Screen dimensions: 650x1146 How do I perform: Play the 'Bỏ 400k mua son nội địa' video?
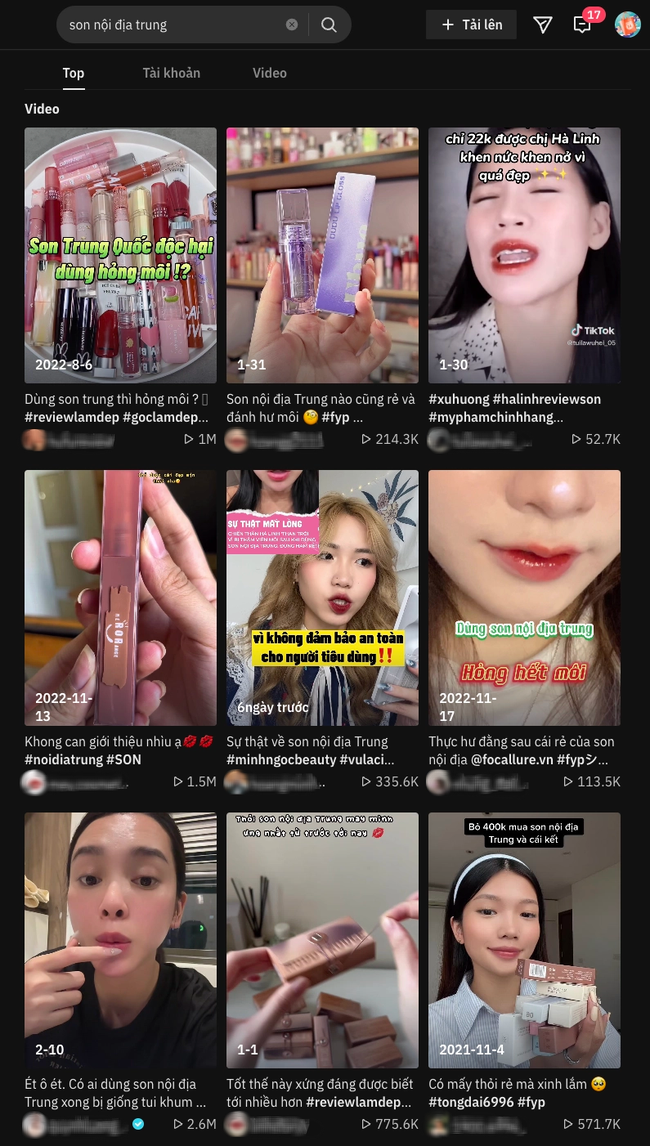tap(524, 940)
